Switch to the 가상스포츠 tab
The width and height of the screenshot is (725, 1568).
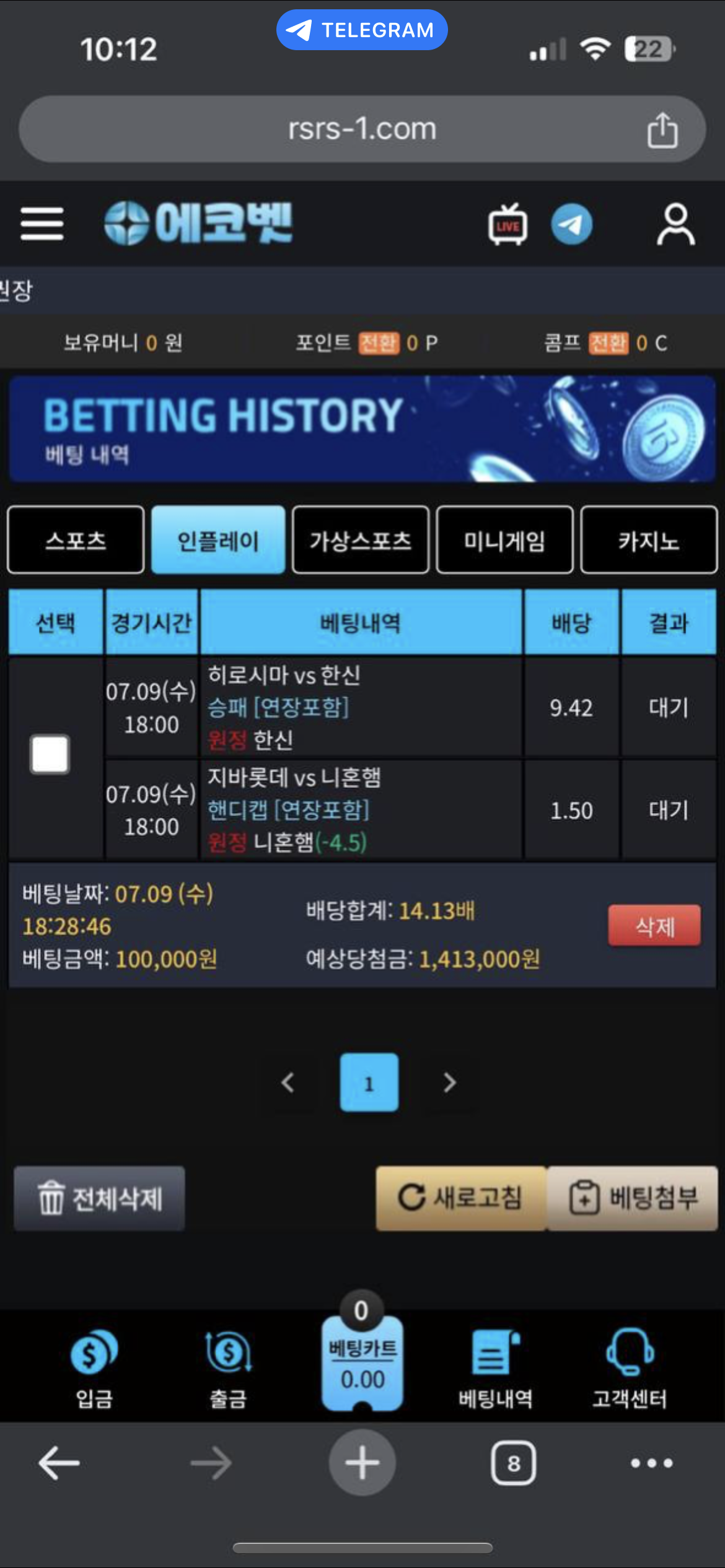pyautogui.click(x=361, y=540)
